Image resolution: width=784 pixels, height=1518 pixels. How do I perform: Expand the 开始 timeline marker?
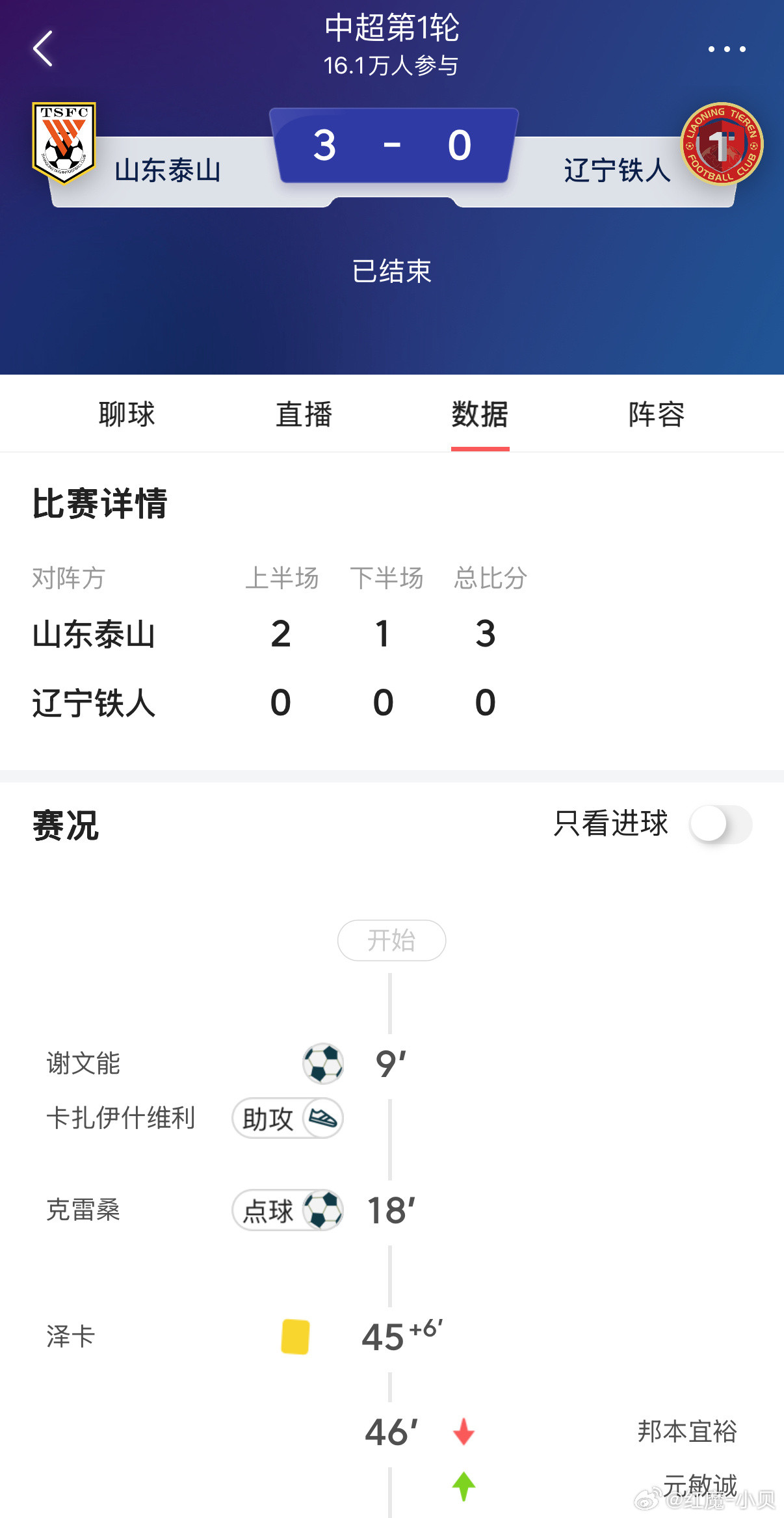[x=391, y=941]
